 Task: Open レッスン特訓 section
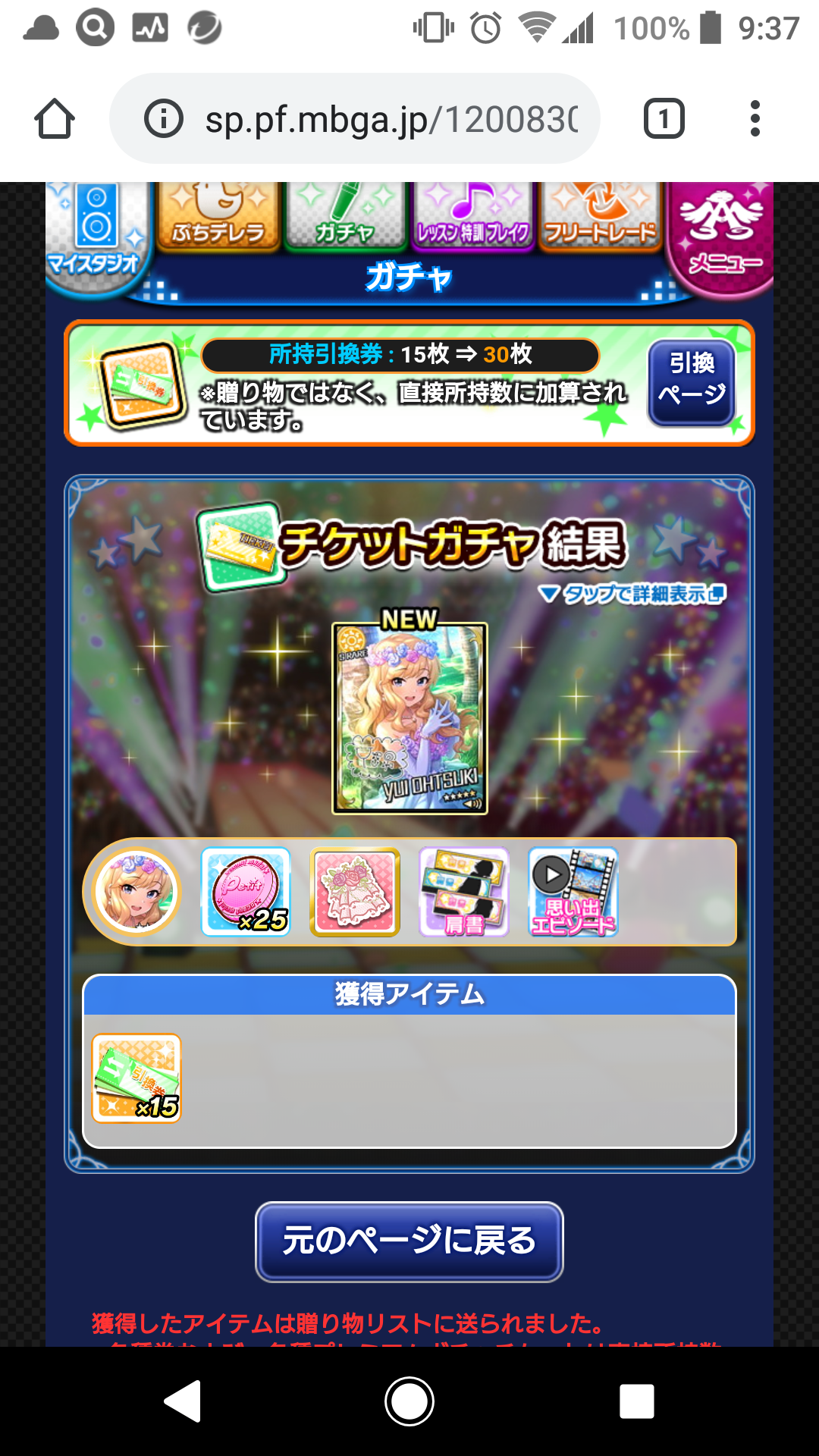pyautogui.click(x=472, y=216)
